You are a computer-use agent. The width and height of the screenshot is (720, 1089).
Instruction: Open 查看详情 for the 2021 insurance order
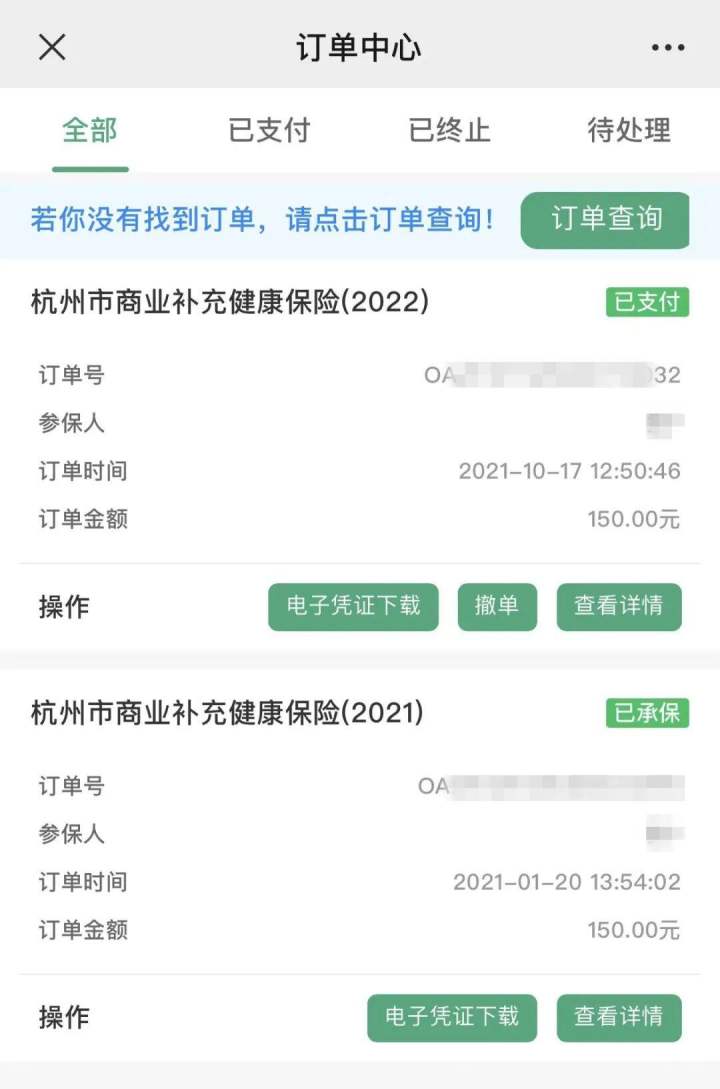(x=619, y=1017)
